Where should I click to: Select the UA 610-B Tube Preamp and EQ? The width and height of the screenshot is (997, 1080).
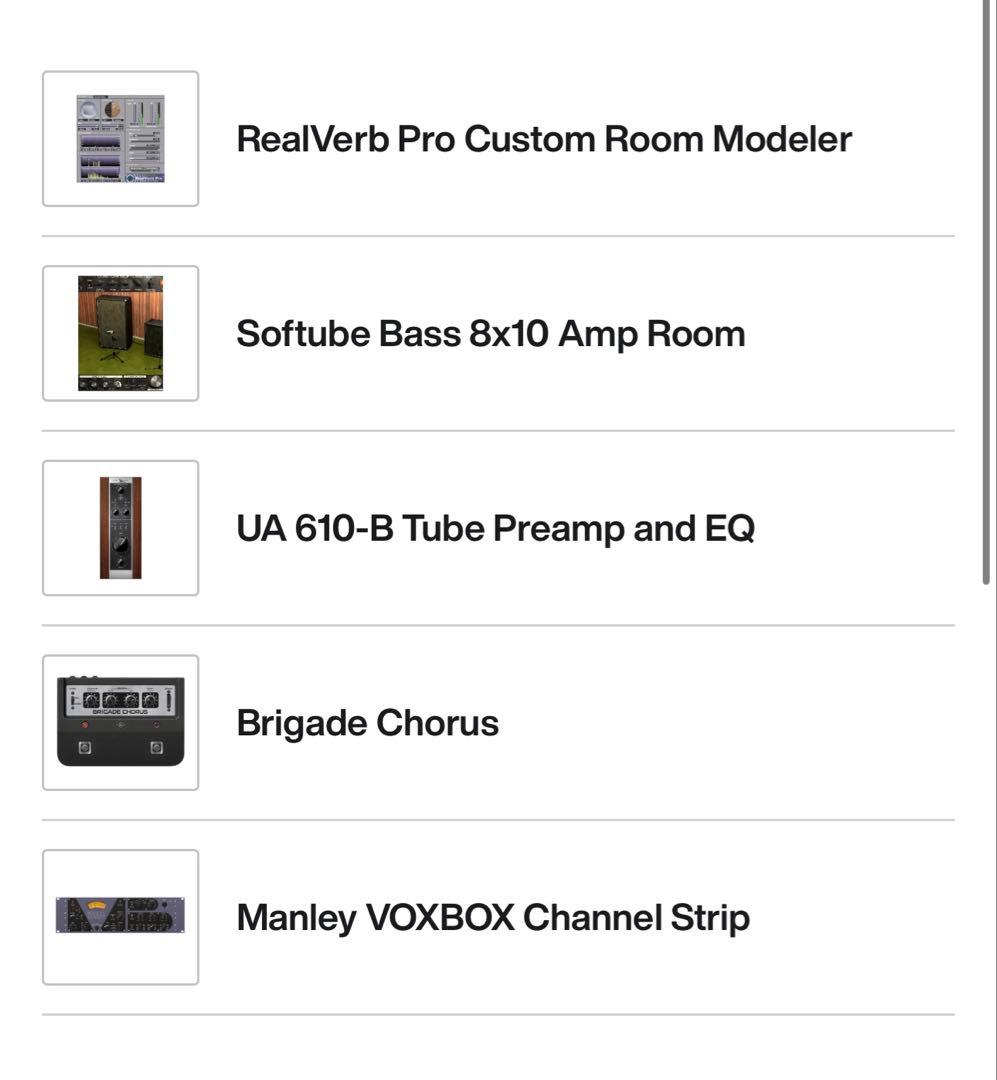point(493,527)
